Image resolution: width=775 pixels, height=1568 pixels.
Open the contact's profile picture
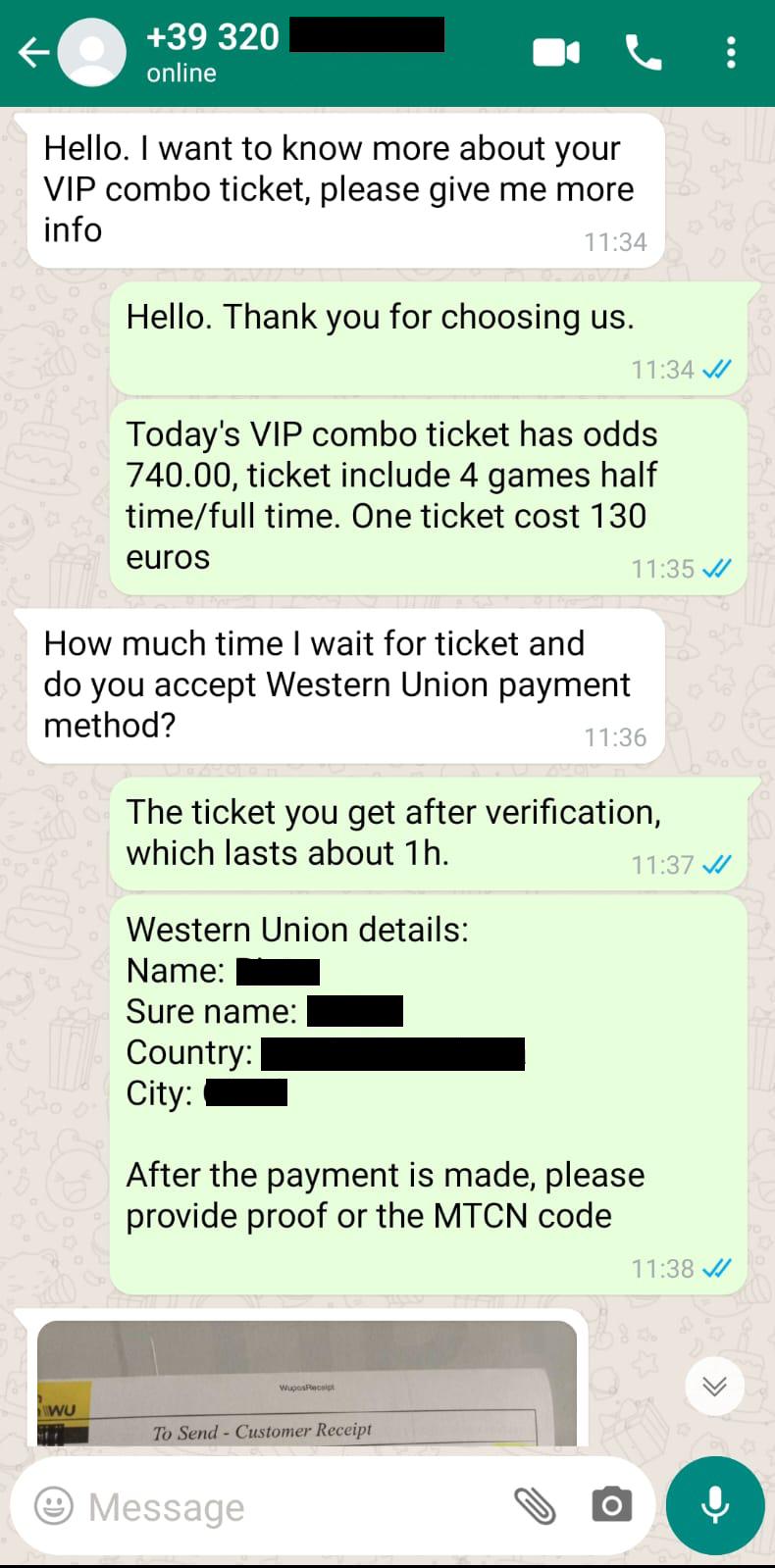coord(92,52)
